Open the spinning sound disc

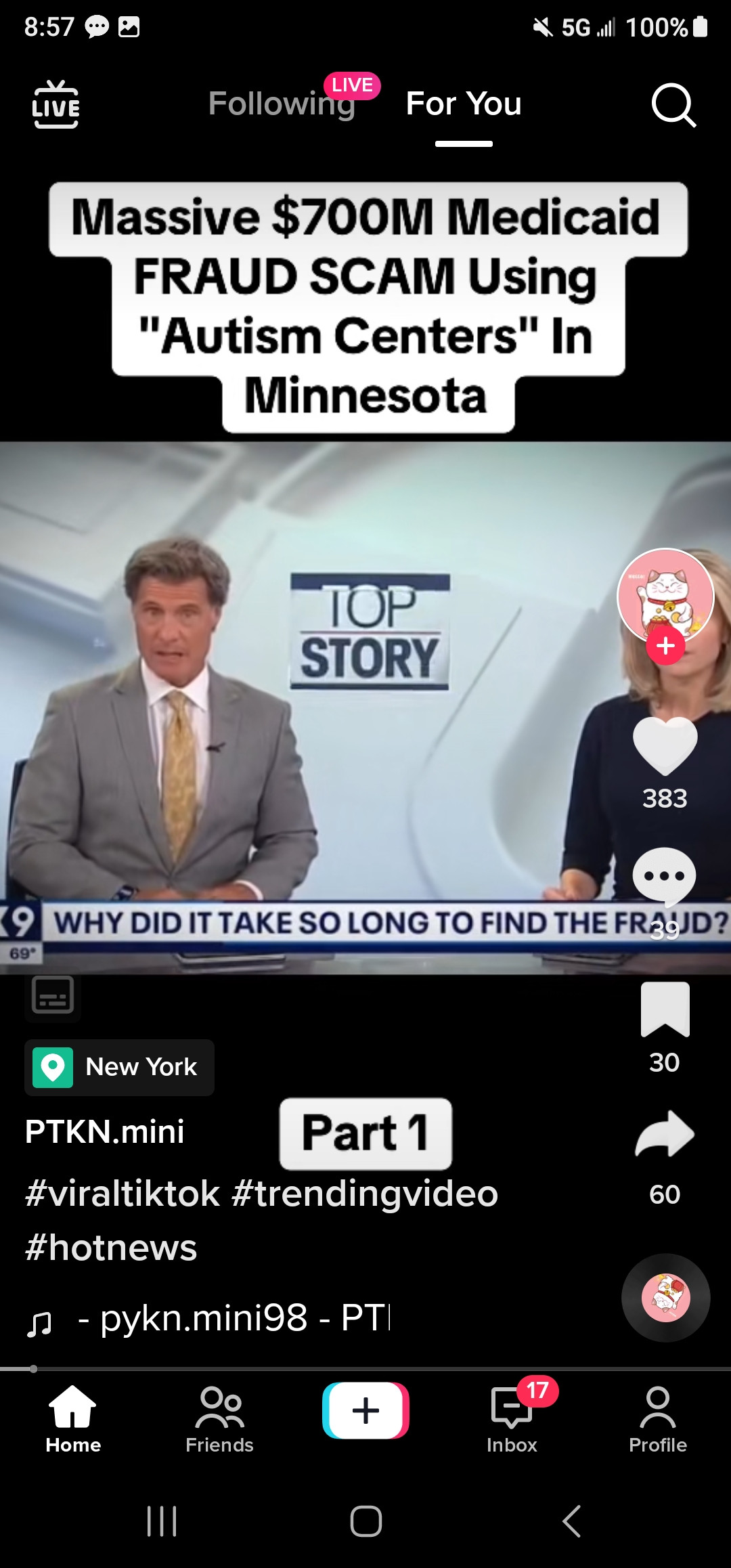coord(665,1298)
